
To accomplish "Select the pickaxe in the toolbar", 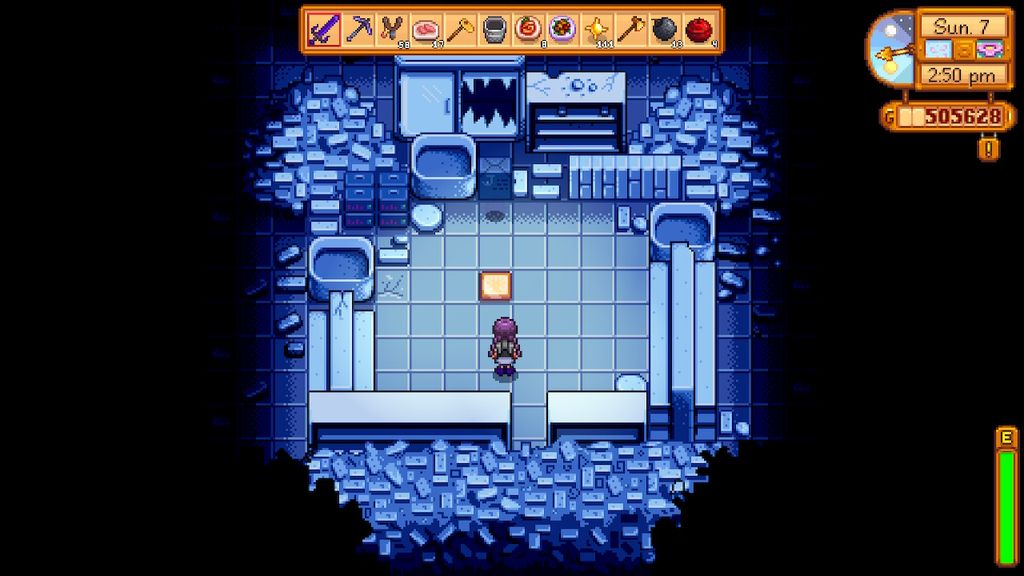I will 358,29.
